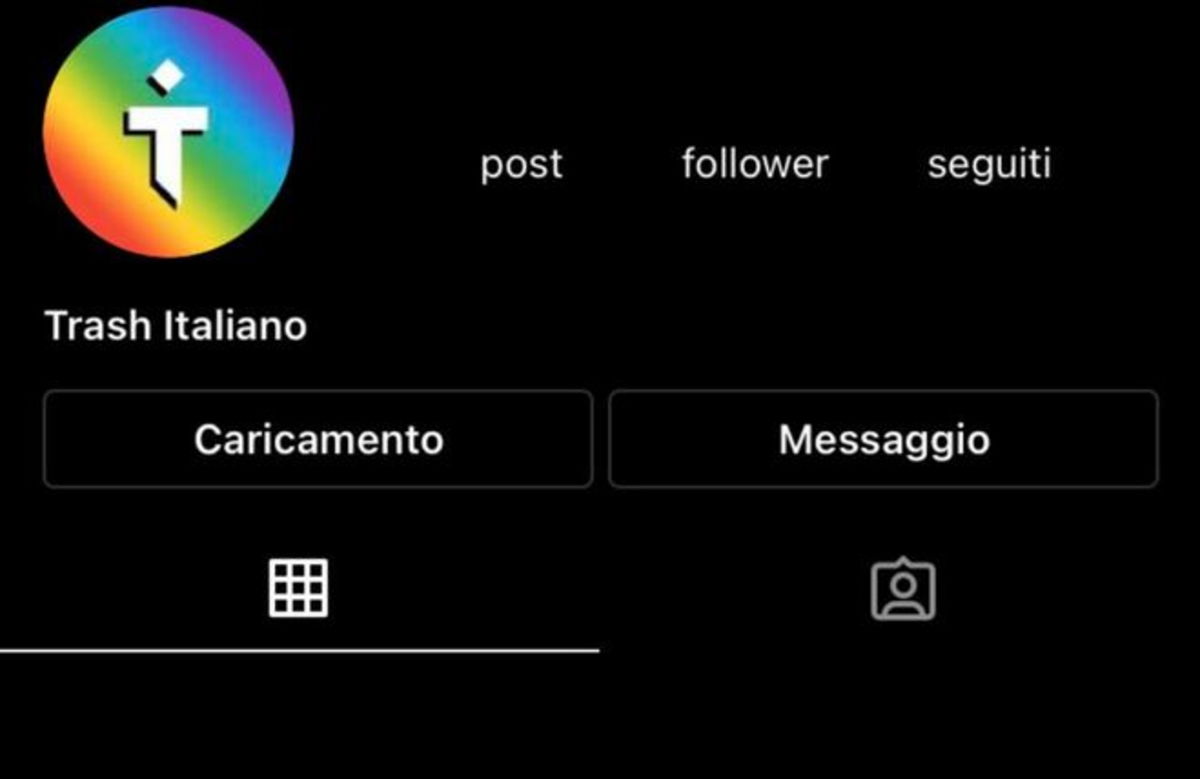Open the seguiti list
This screenshot has width=1200, height=779.
click(x=988, y=164)
